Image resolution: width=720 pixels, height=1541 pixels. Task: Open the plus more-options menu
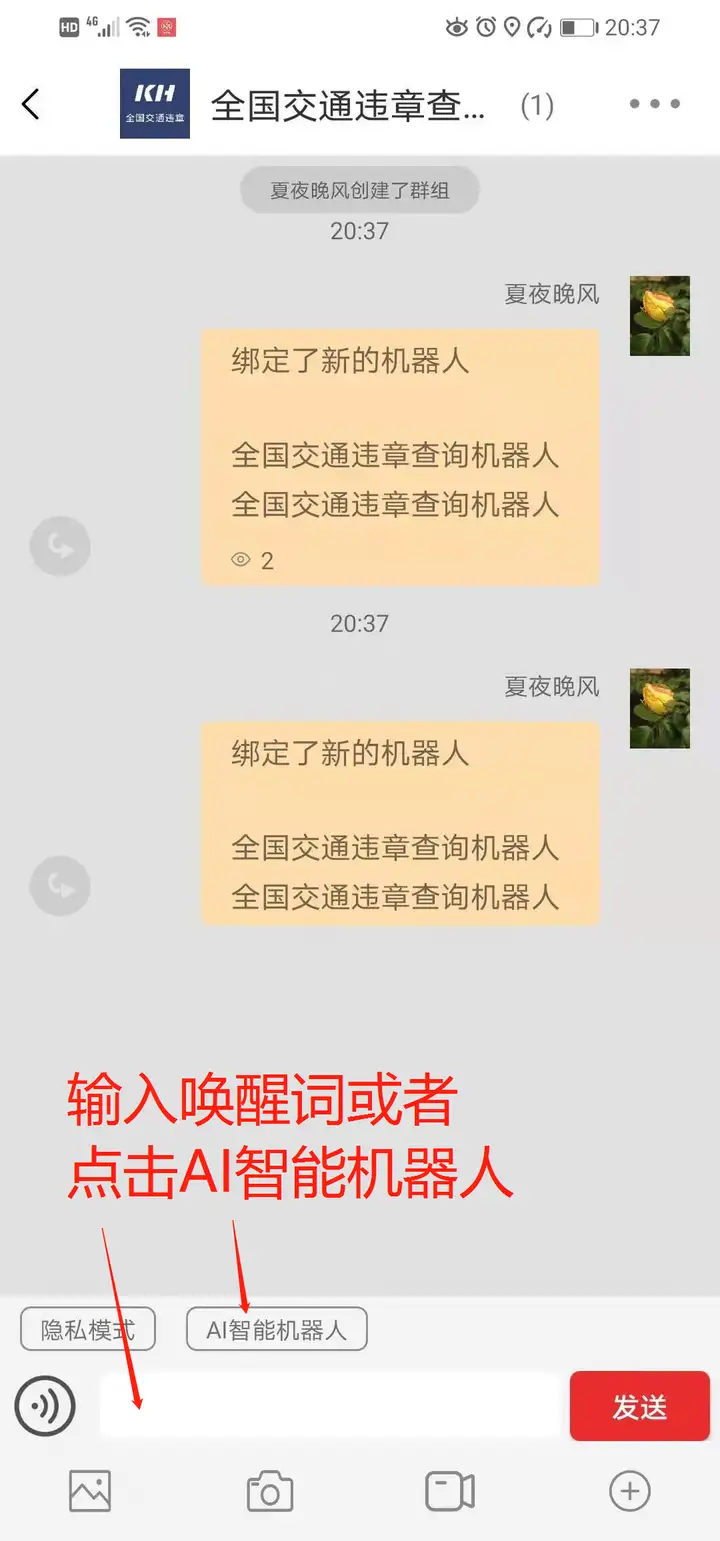coord(630,1491)
